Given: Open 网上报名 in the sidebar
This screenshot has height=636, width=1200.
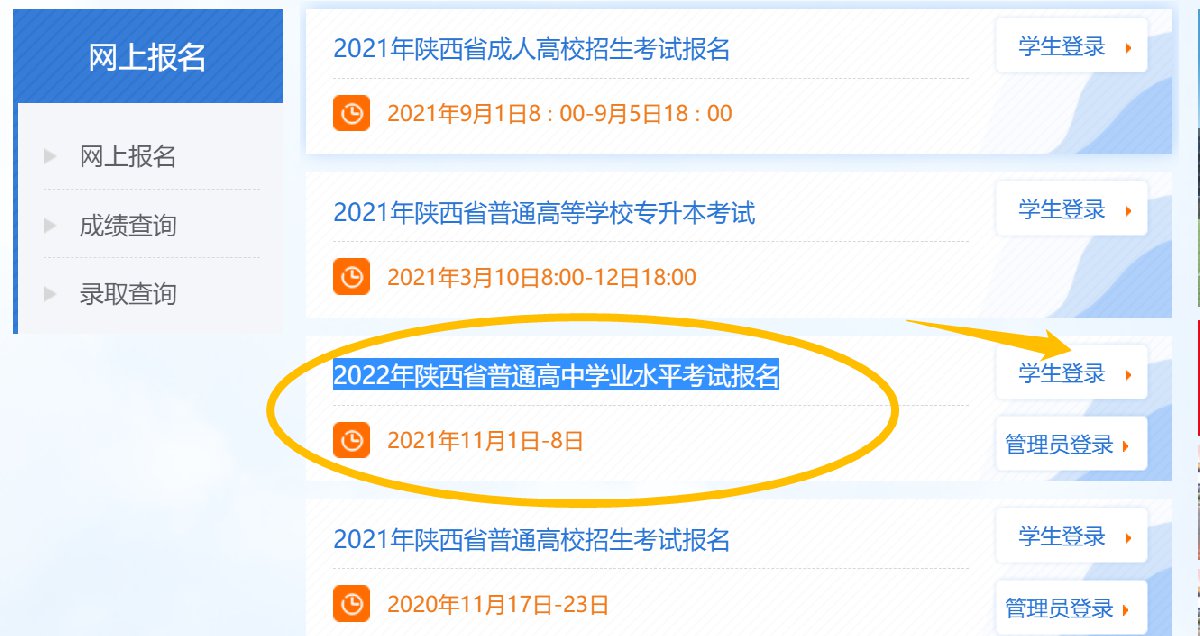Looking at the screenshot, I should (x=128, y=157).
